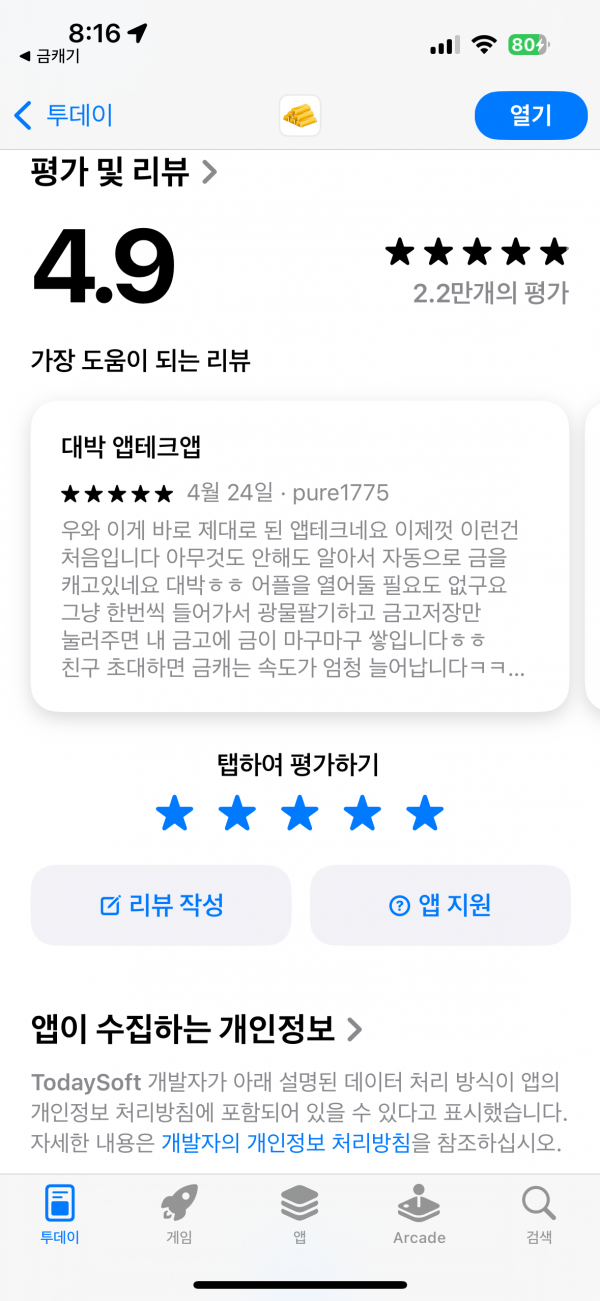The image size is (600, 1301).
Task: Switch to the 검색 tab
Action: [x=539, y=1214]
